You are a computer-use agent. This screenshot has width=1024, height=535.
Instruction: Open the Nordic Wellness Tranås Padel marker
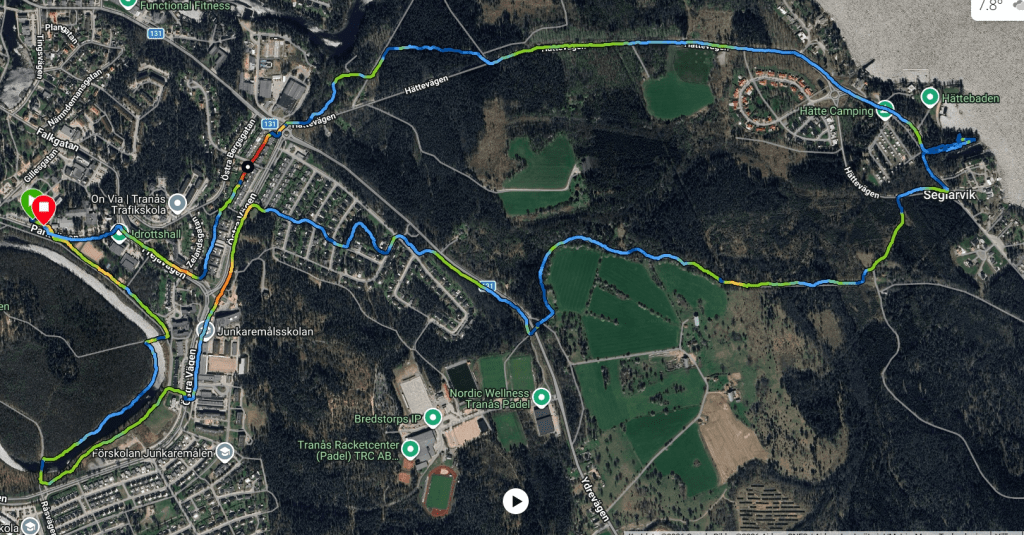tap(542, 398)
